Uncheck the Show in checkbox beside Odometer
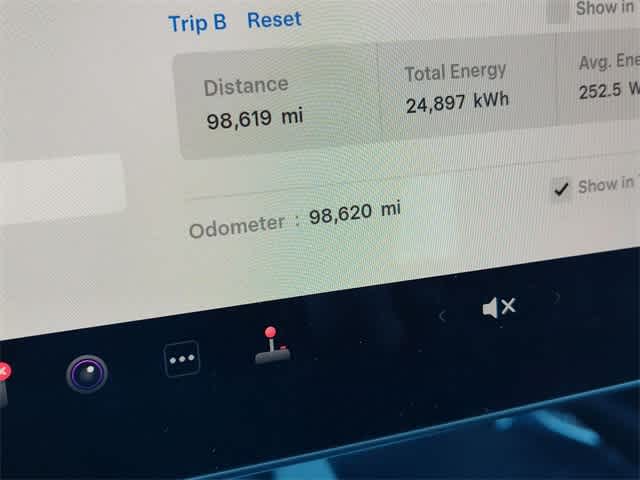The width and height of the screenshot is (640, 480). point(562,189)
